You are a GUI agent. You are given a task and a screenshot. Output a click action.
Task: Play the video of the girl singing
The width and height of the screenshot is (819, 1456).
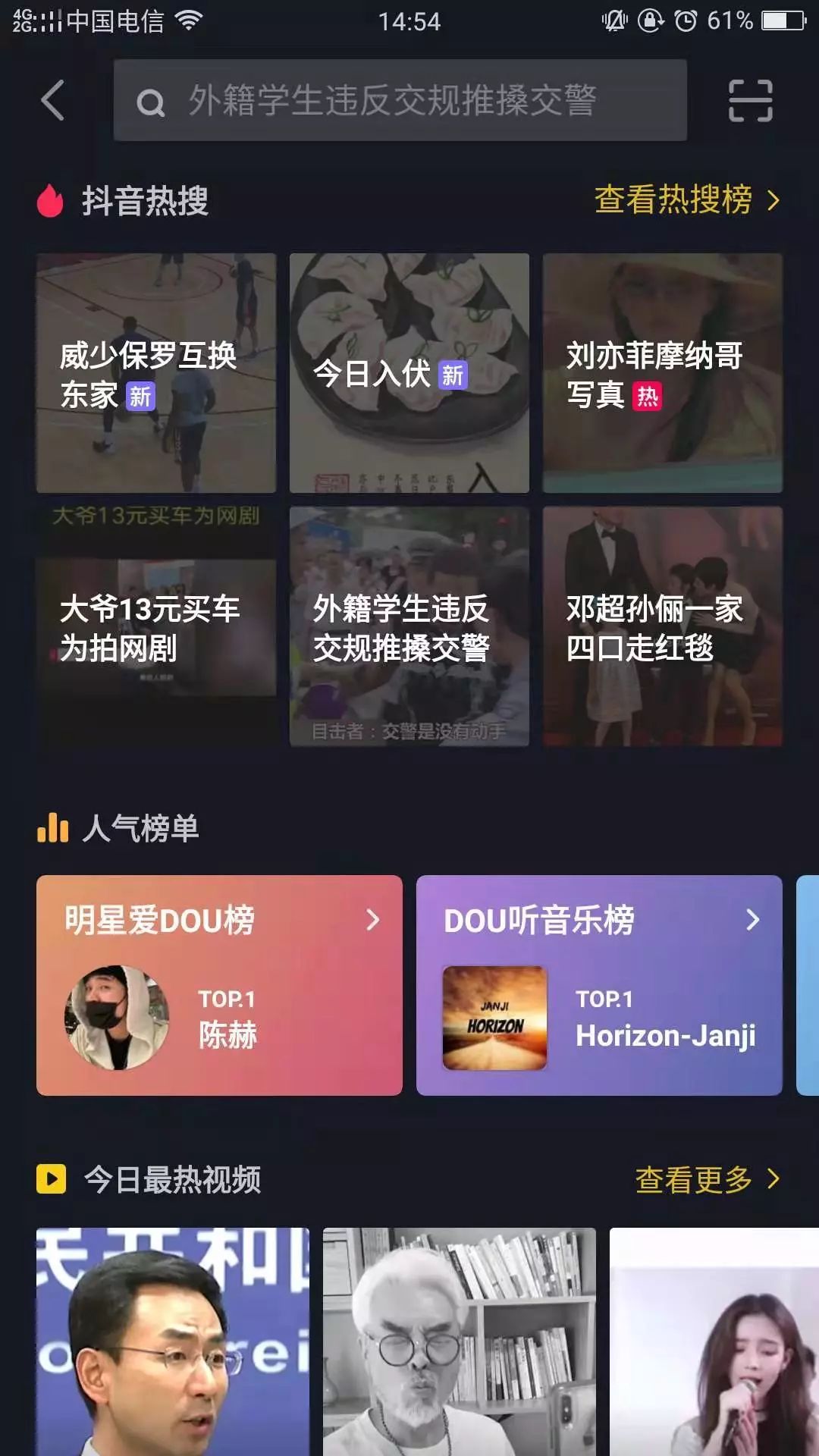click(x=714, y=1342)
